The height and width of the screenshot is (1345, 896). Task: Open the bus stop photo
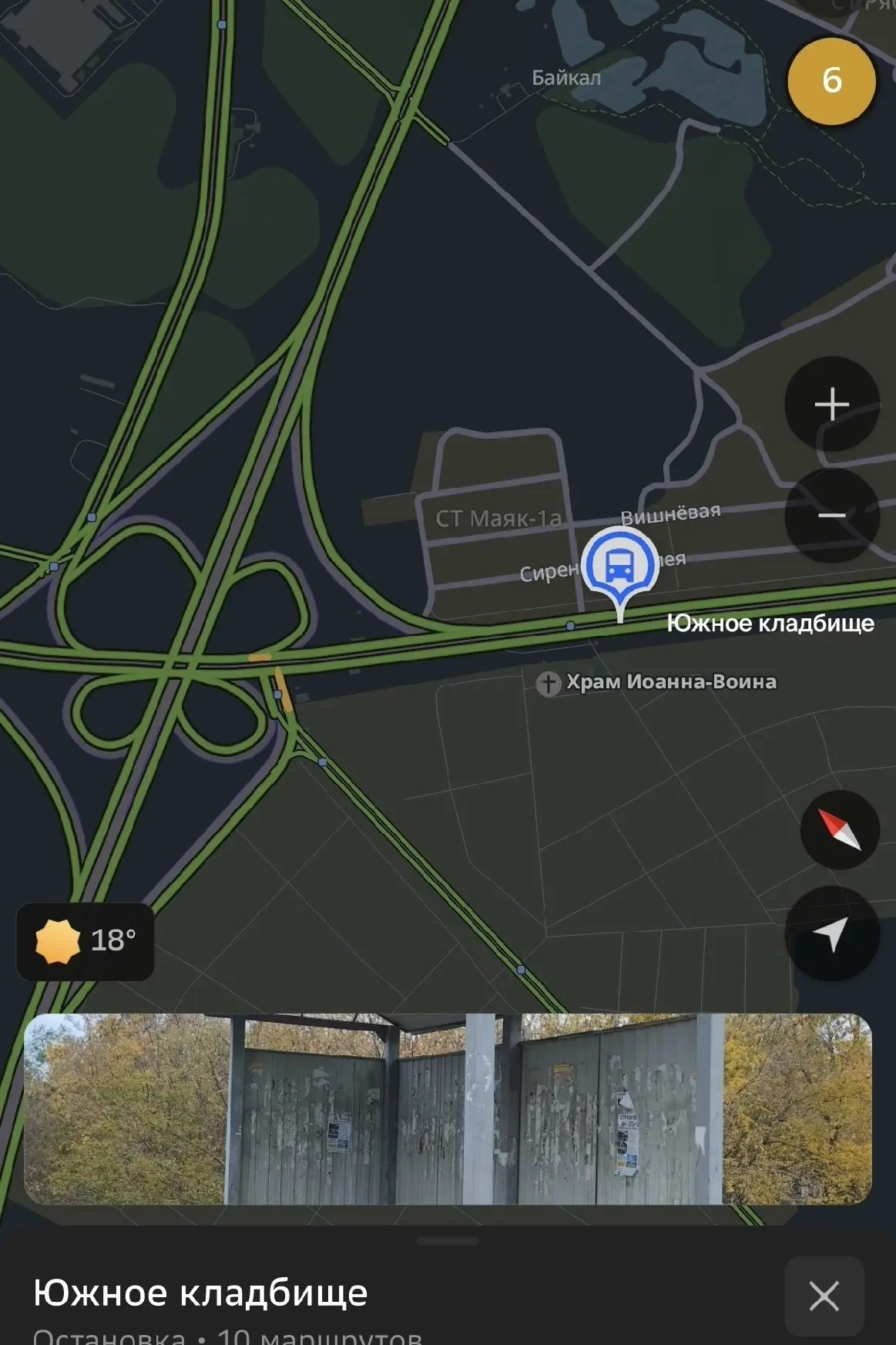coord(448,1109)
